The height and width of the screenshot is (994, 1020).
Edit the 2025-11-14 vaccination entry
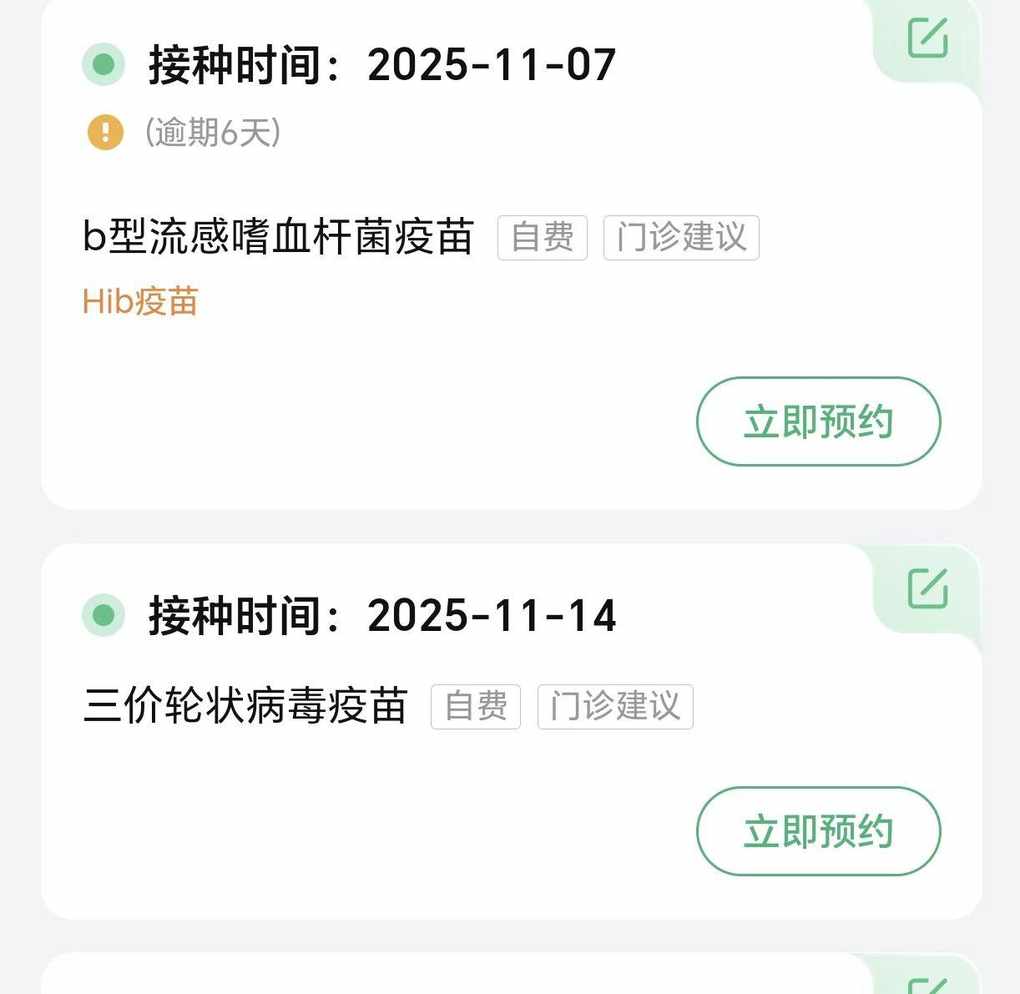tap(927, 588)
